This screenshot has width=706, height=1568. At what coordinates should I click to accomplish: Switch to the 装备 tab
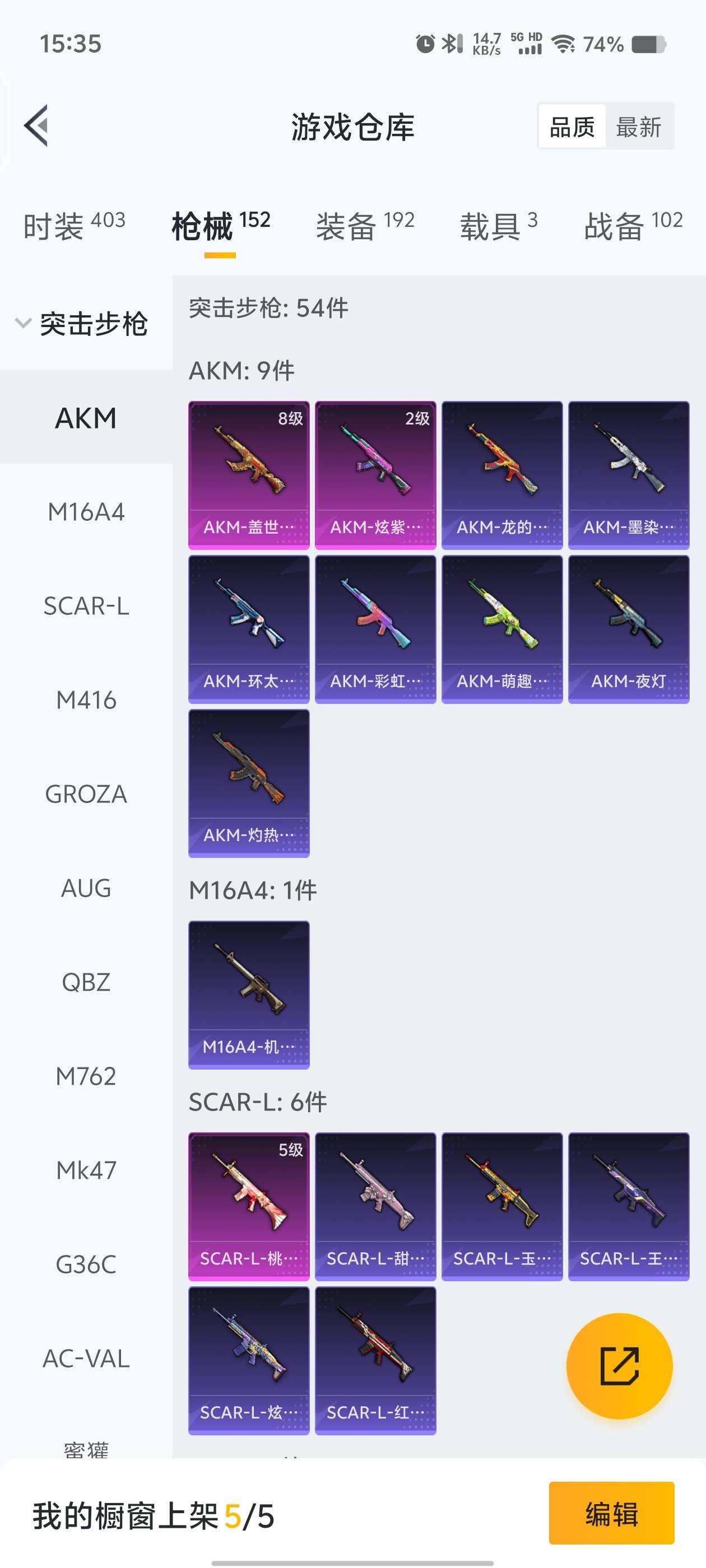tap(364, 226)
